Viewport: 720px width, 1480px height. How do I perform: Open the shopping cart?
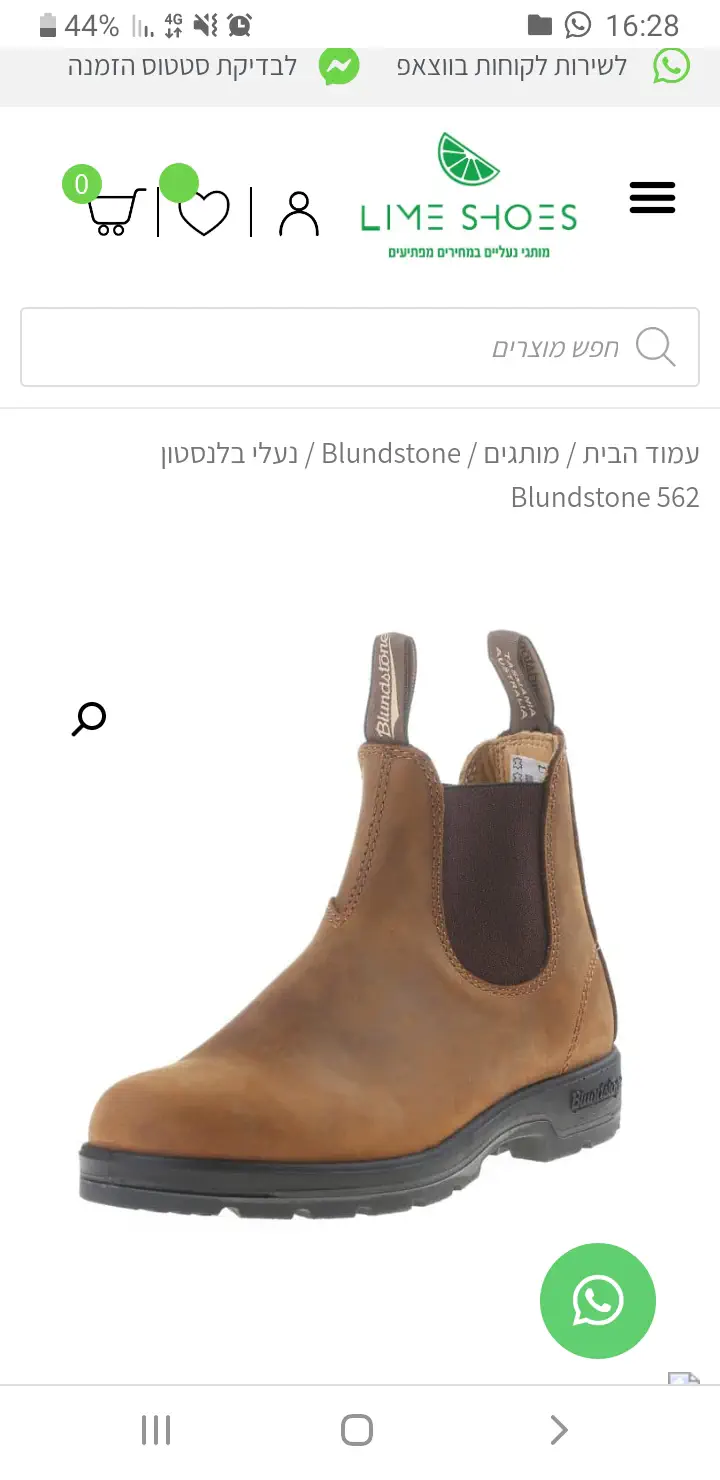click(x=112, y=211)
